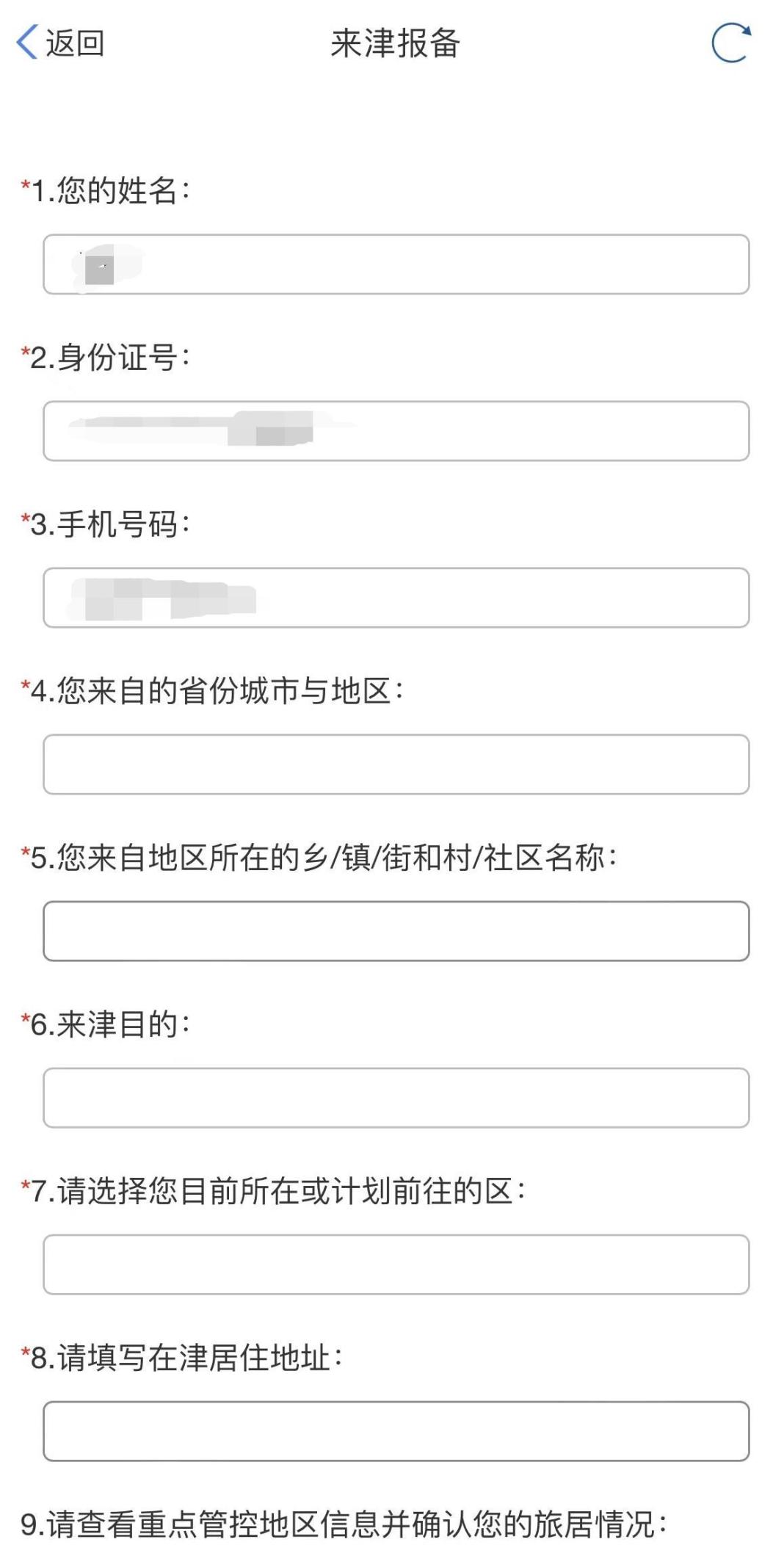Select the 身份证号 ID number field
784x1556 pixels.
tap(396, 433)
